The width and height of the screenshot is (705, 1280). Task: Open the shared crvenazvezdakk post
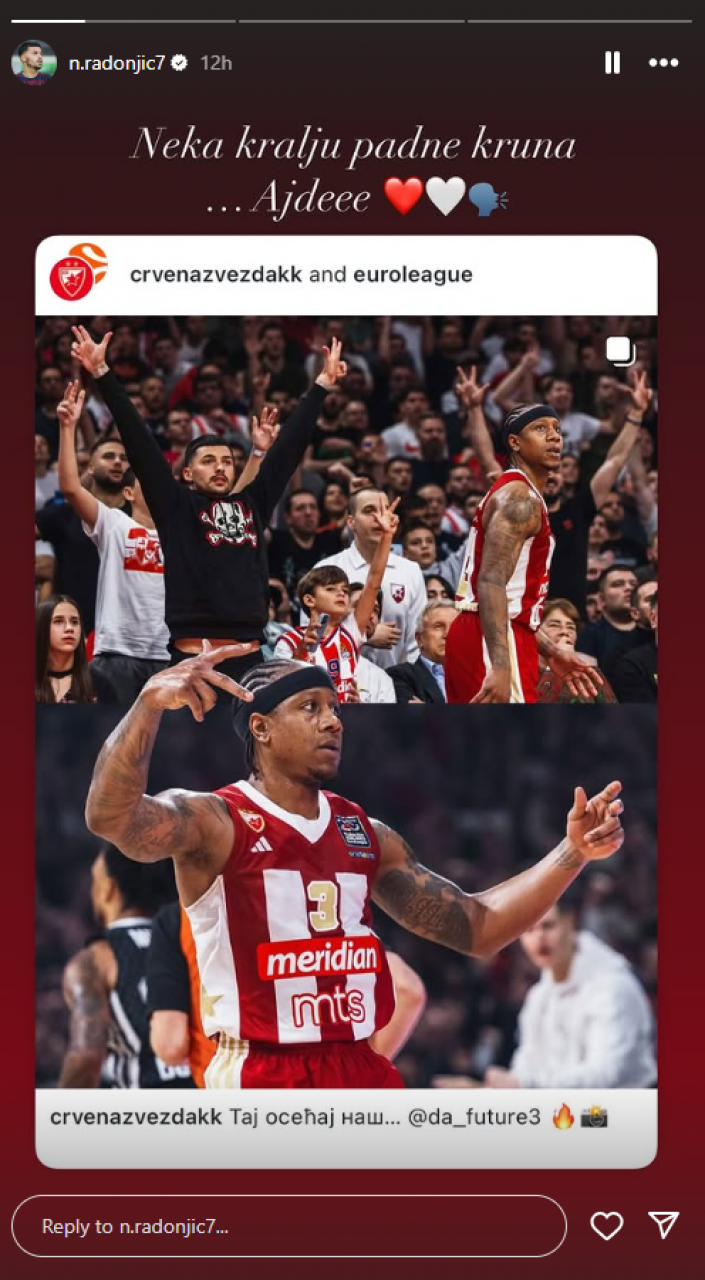pos(346,700)
